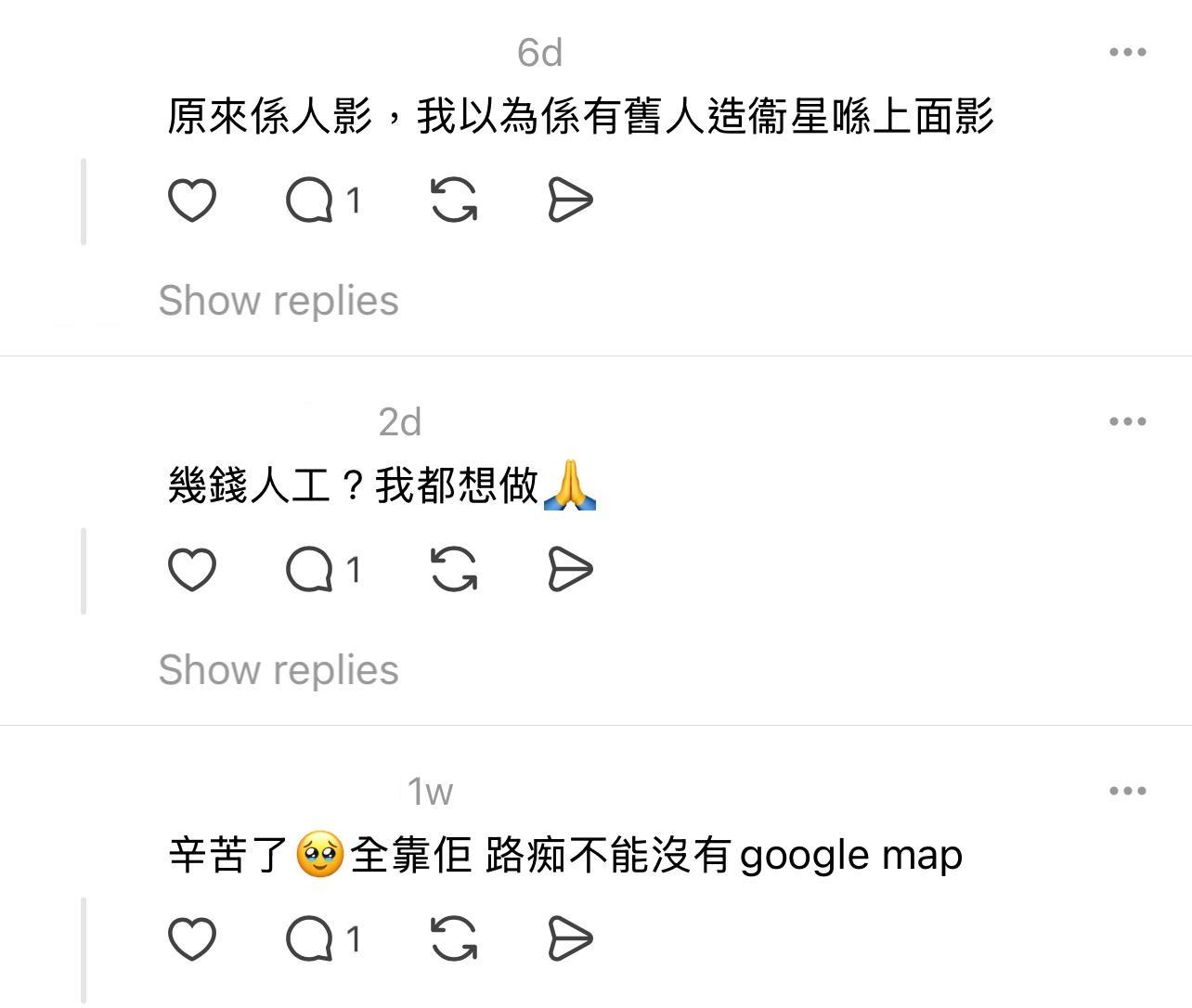Reply to the 幾錢人工 comment
Screen dimensions: 1192x1008
click(310, 569)
